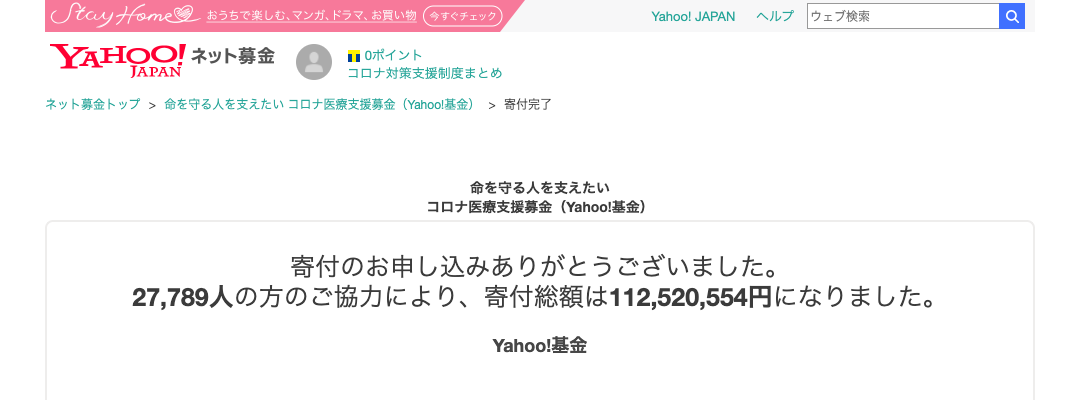Tap the blue search magnifier button
Screen dimensions: 1080x400
point(1012,16)
